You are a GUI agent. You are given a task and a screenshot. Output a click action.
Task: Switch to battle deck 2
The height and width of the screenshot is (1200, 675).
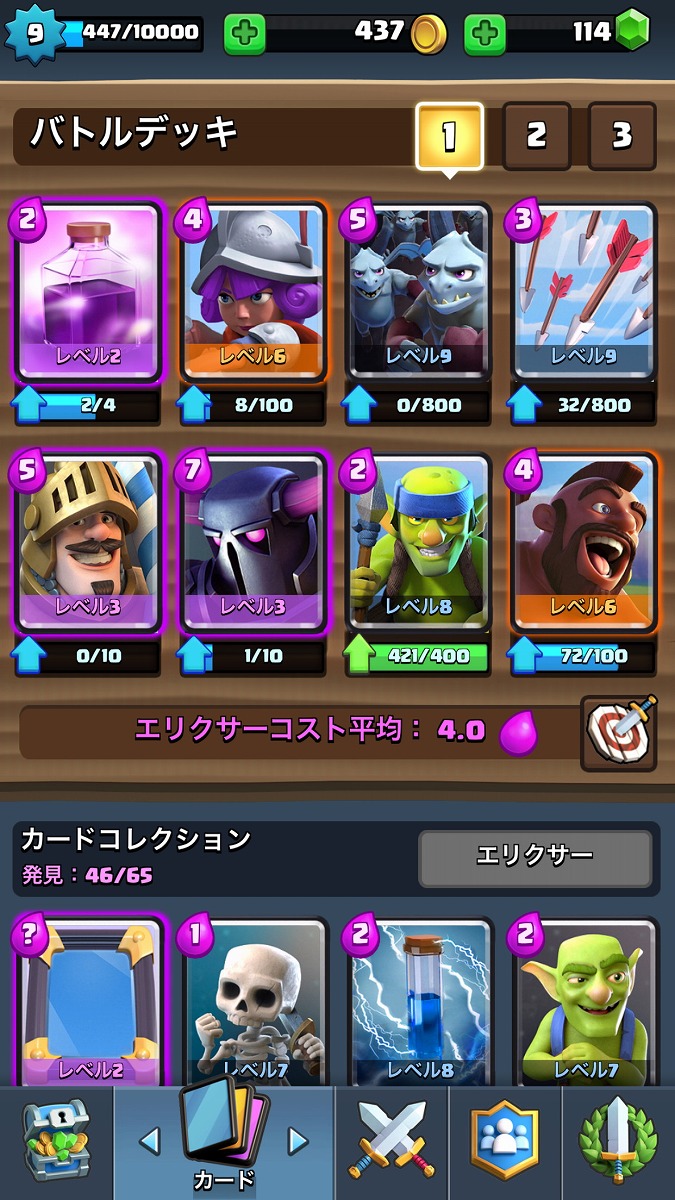point(536,136)
